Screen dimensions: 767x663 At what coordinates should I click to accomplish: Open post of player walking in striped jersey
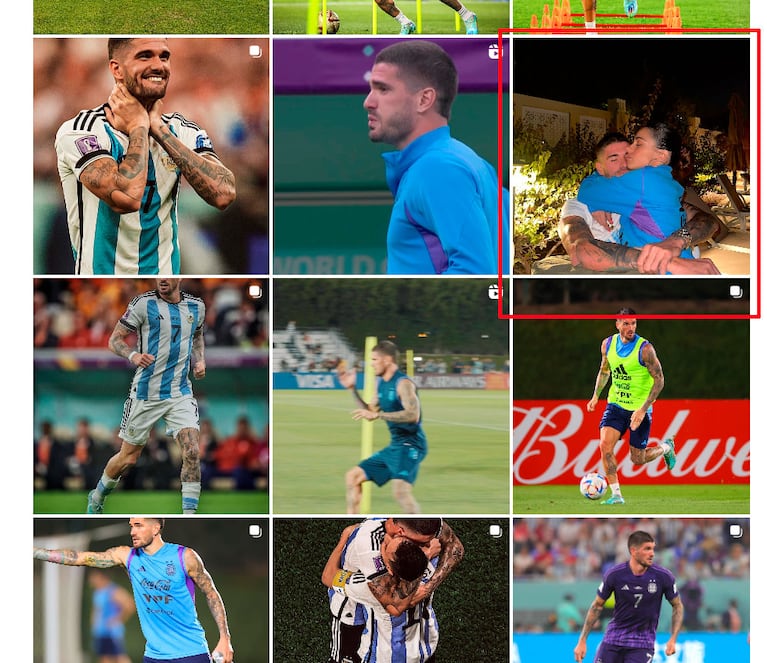tap(150, 396)
